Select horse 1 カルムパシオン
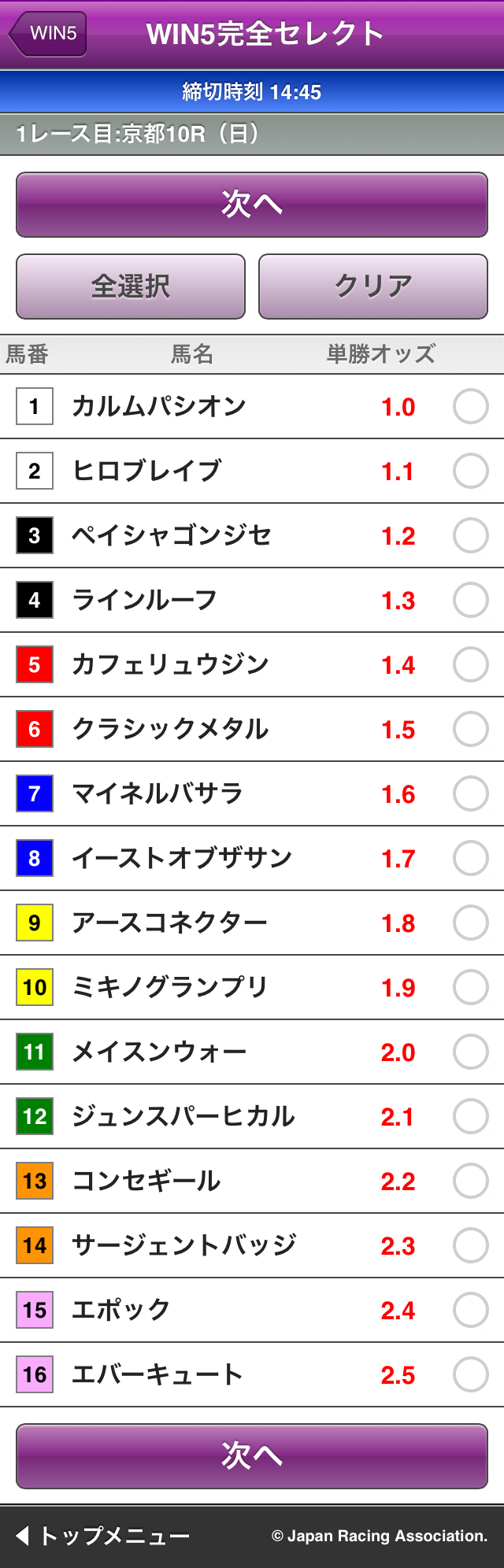This screenshot has height=1568, width=504. [471, 407]
